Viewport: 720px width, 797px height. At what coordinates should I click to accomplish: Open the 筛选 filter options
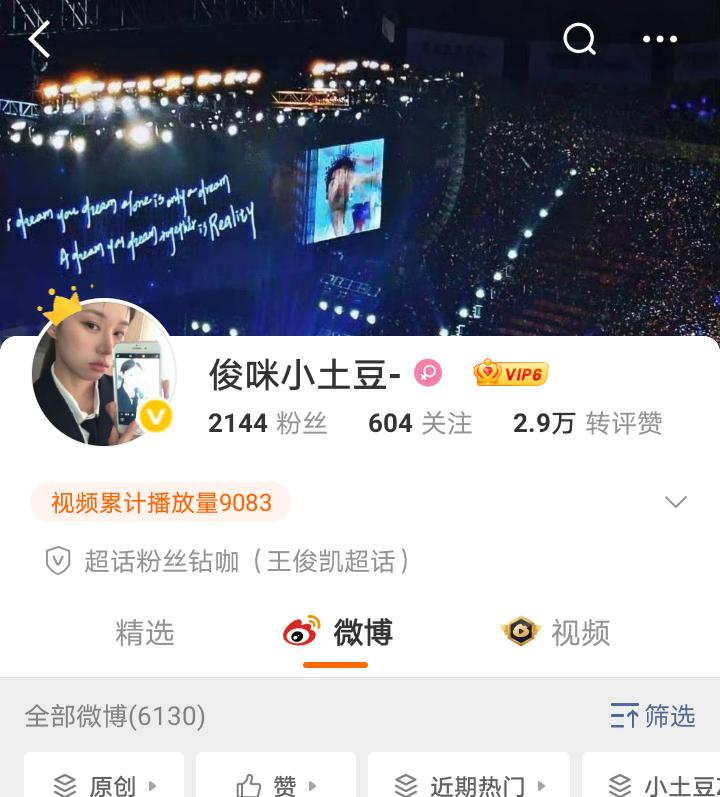(x=652, y=716)
